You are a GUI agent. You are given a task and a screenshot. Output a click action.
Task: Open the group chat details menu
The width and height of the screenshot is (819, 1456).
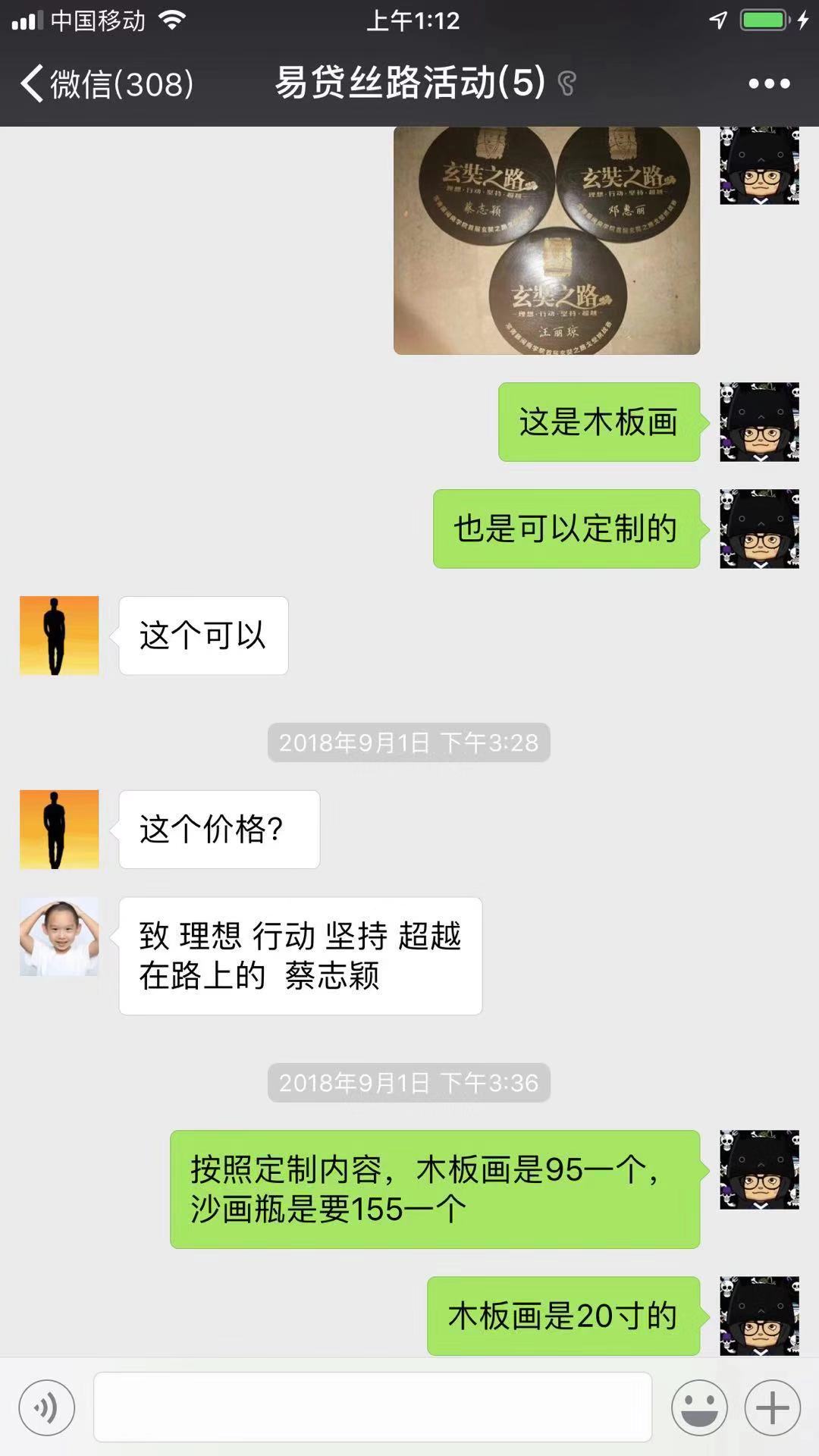coord(769,83)
